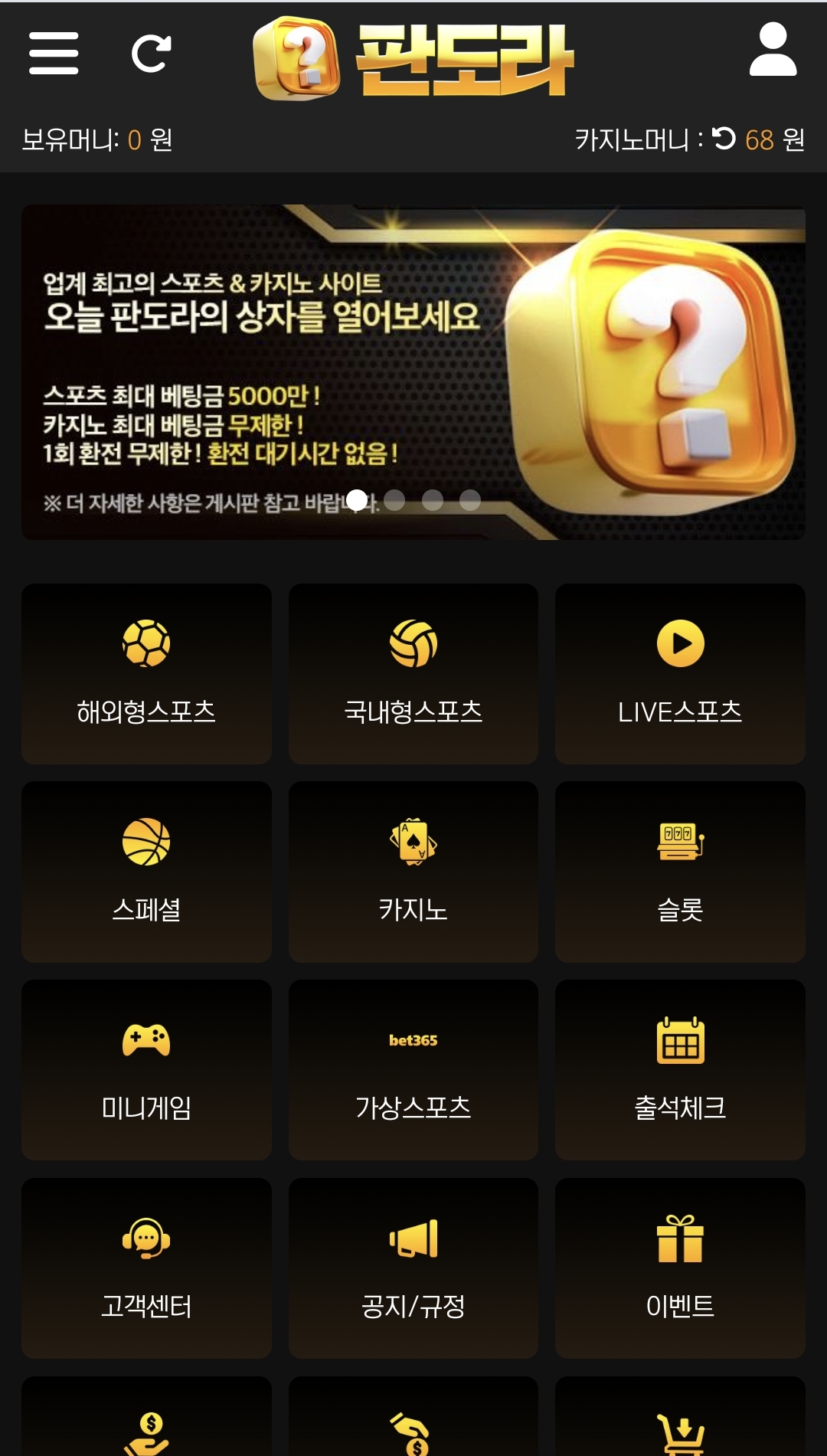Image resolution: width=827 pixels, height=1456 pixels.
Task: Refresh the 카지노머니 balance
Action: (x=724, y=139)
